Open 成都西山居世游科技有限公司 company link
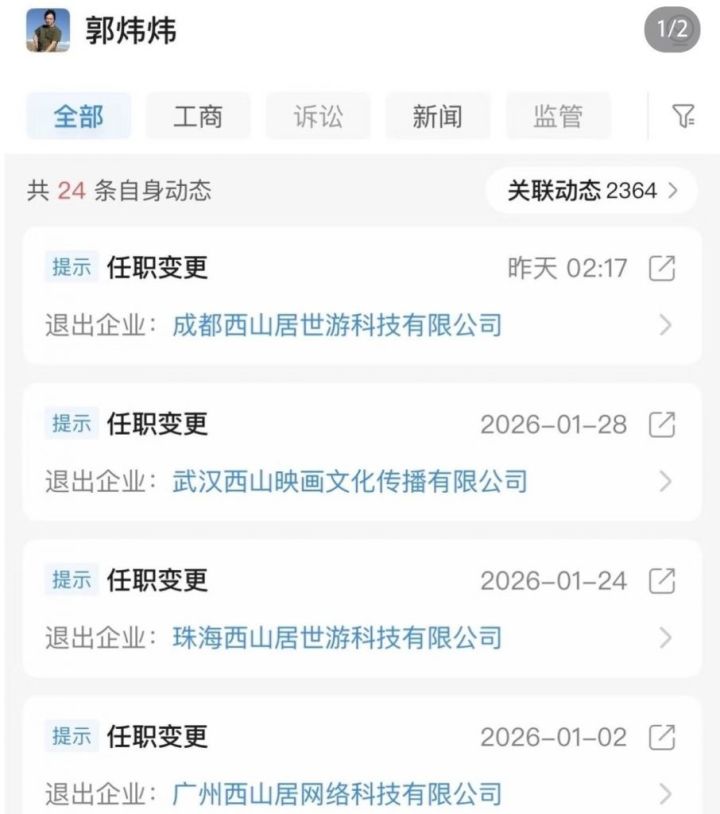 (337, 325)
